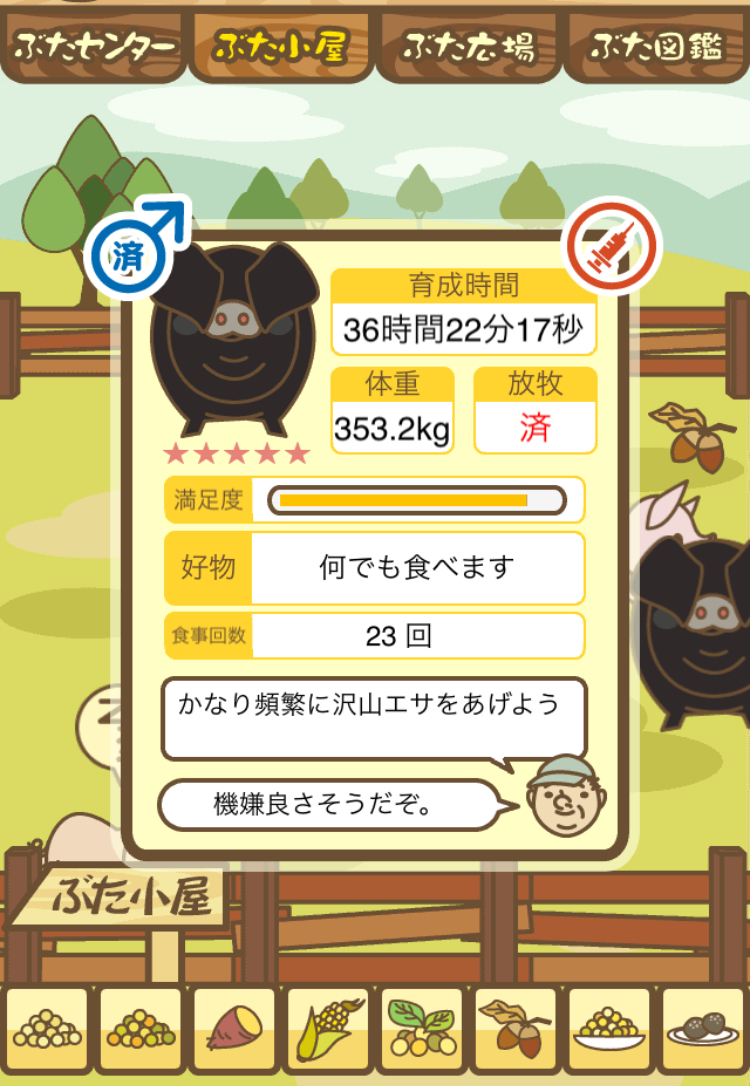Feed the mixed green and orange beans

click(x=141, y=1030)
